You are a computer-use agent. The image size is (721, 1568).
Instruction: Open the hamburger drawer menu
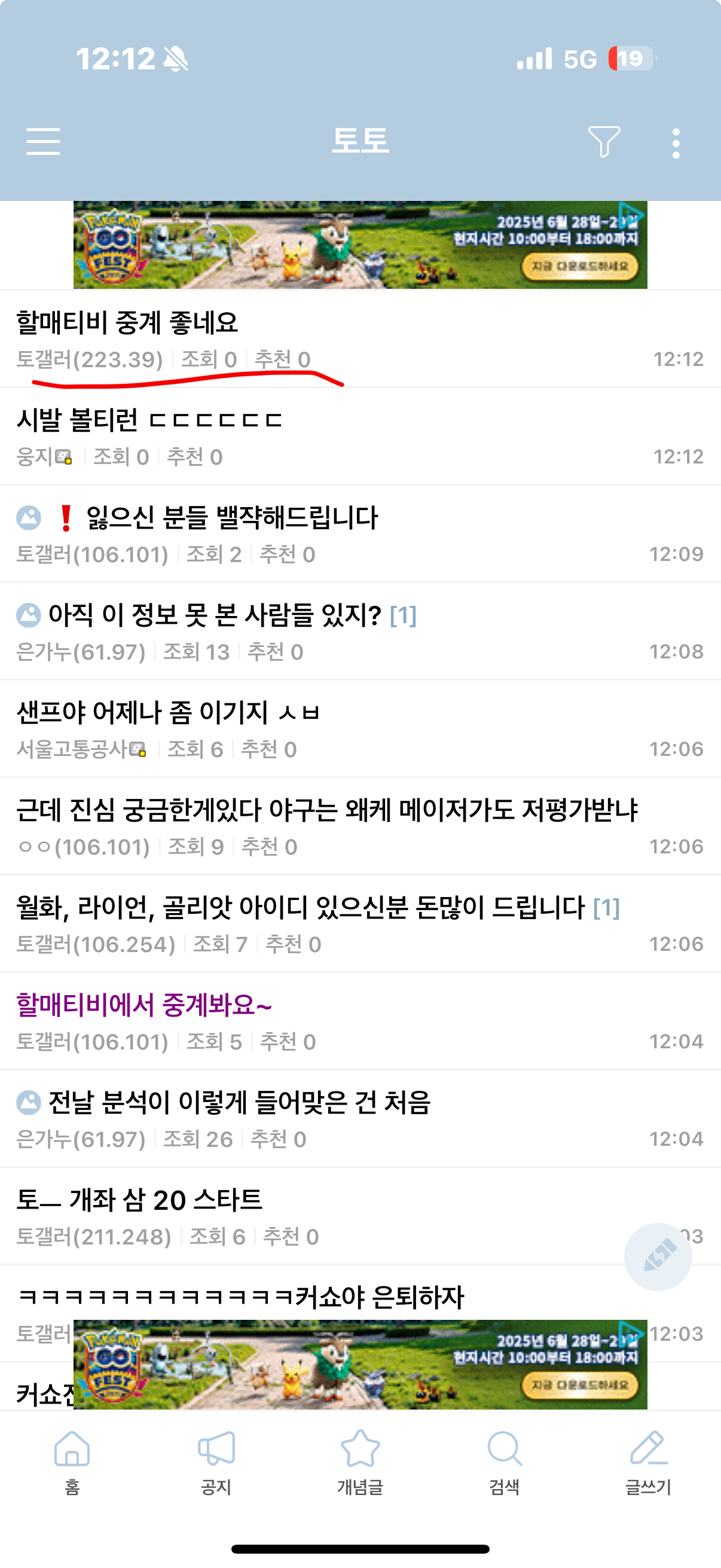43,142
